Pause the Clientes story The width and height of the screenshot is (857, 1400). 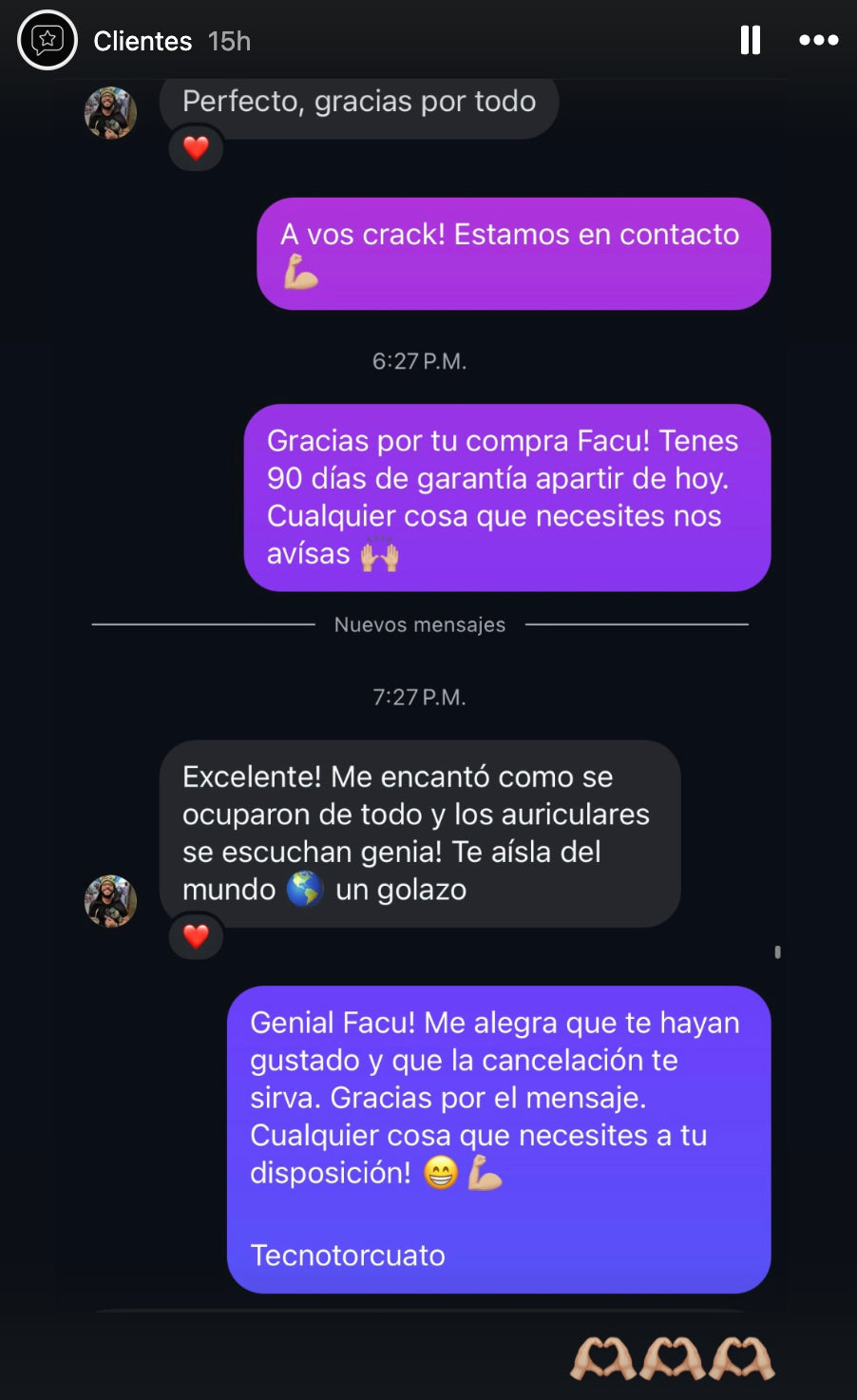coord(751,40)
